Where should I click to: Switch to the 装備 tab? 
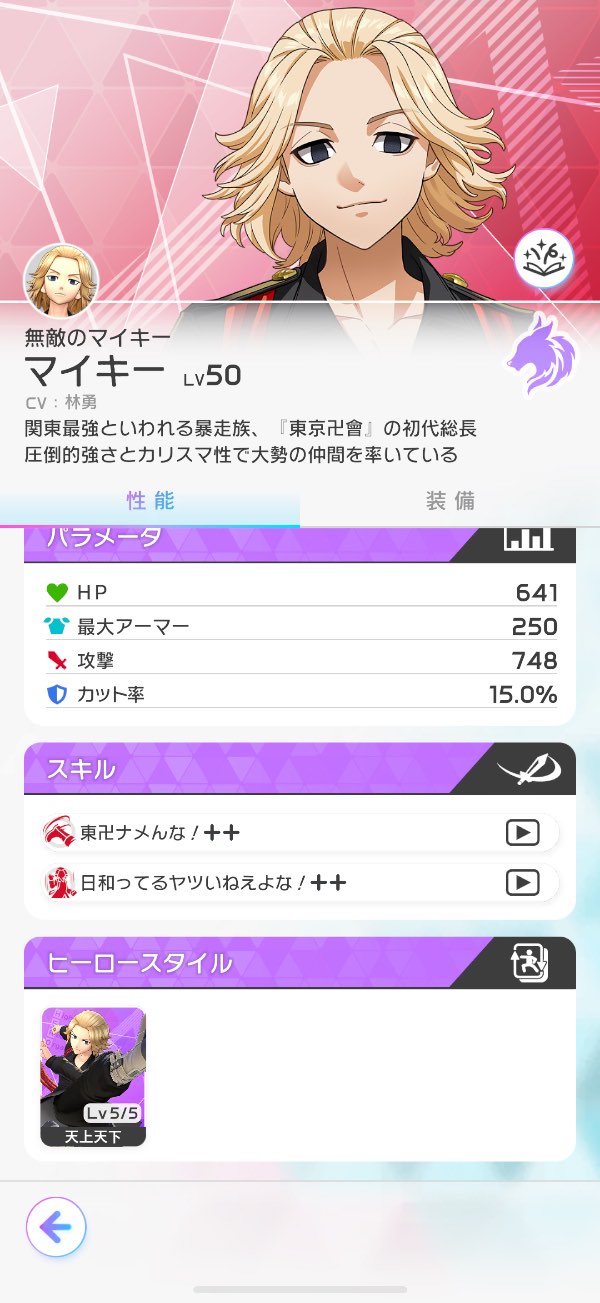(450, 501)
